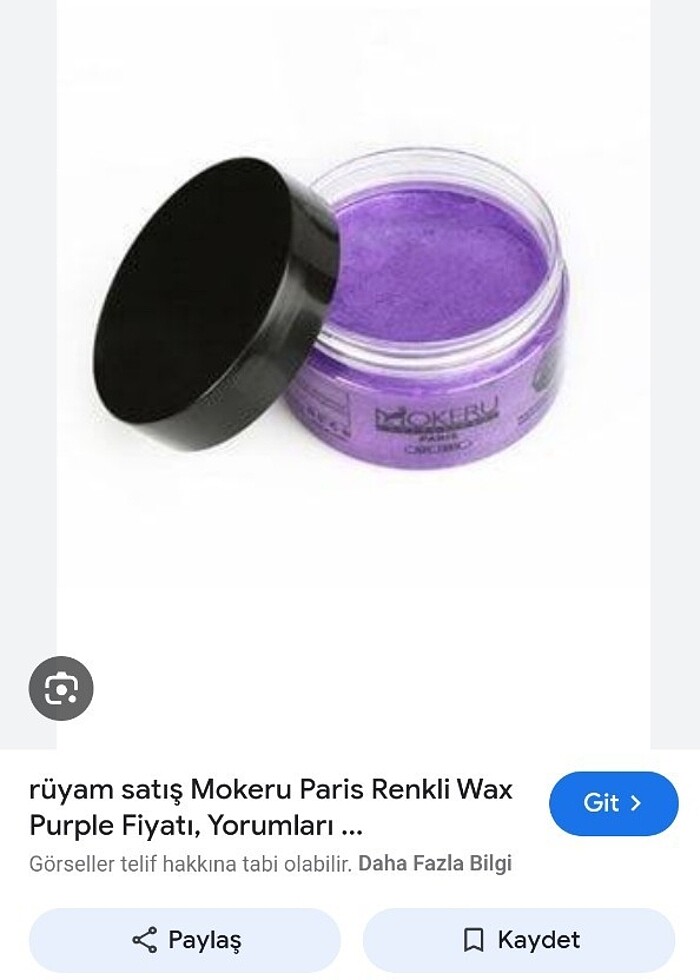
Task: Save the image with Kaydet
Action: pyautogui.click(x=519, y=940)
